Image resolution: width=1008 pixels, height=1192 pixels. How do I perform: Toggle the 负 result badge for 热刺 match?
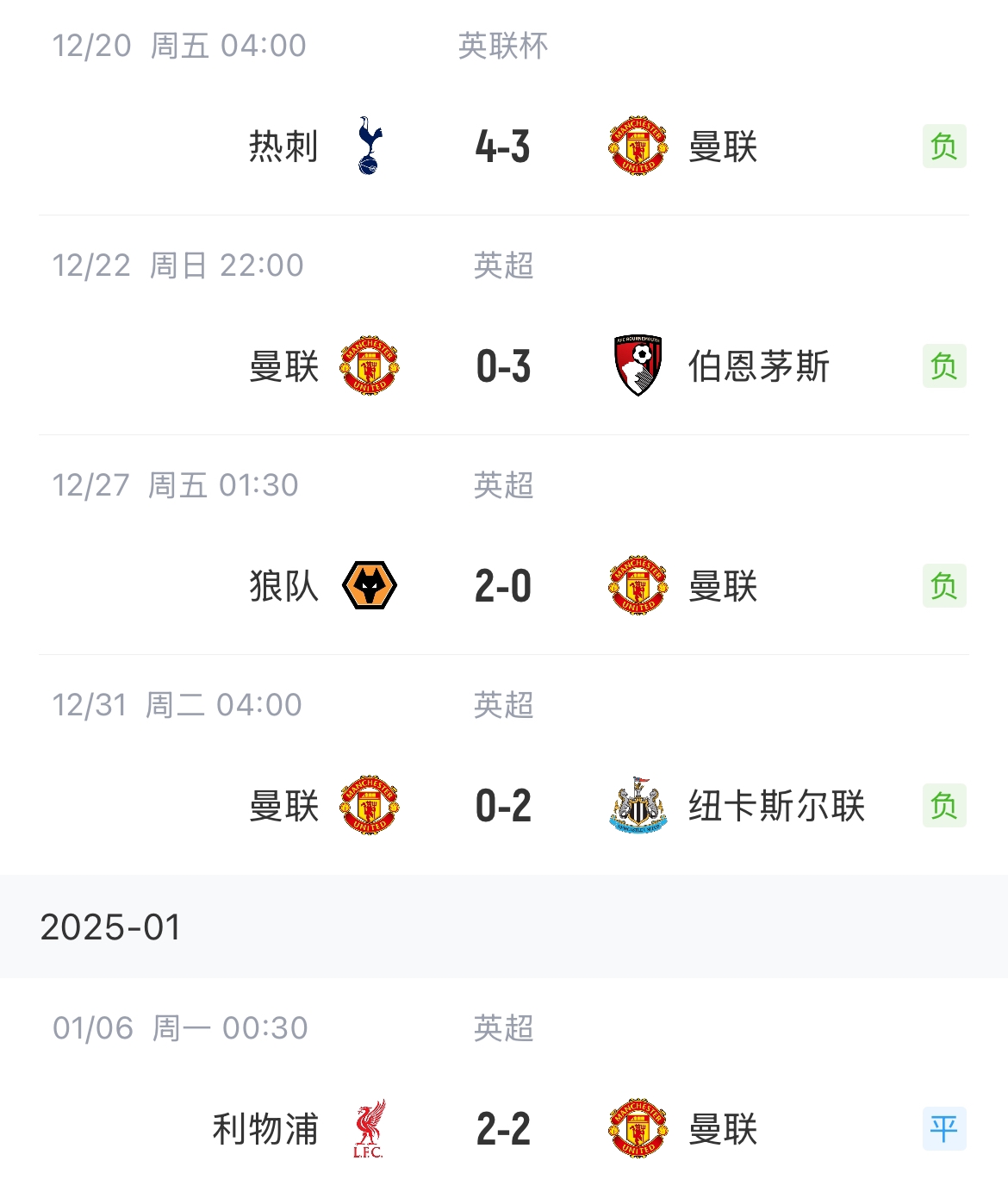click(945, 147)
